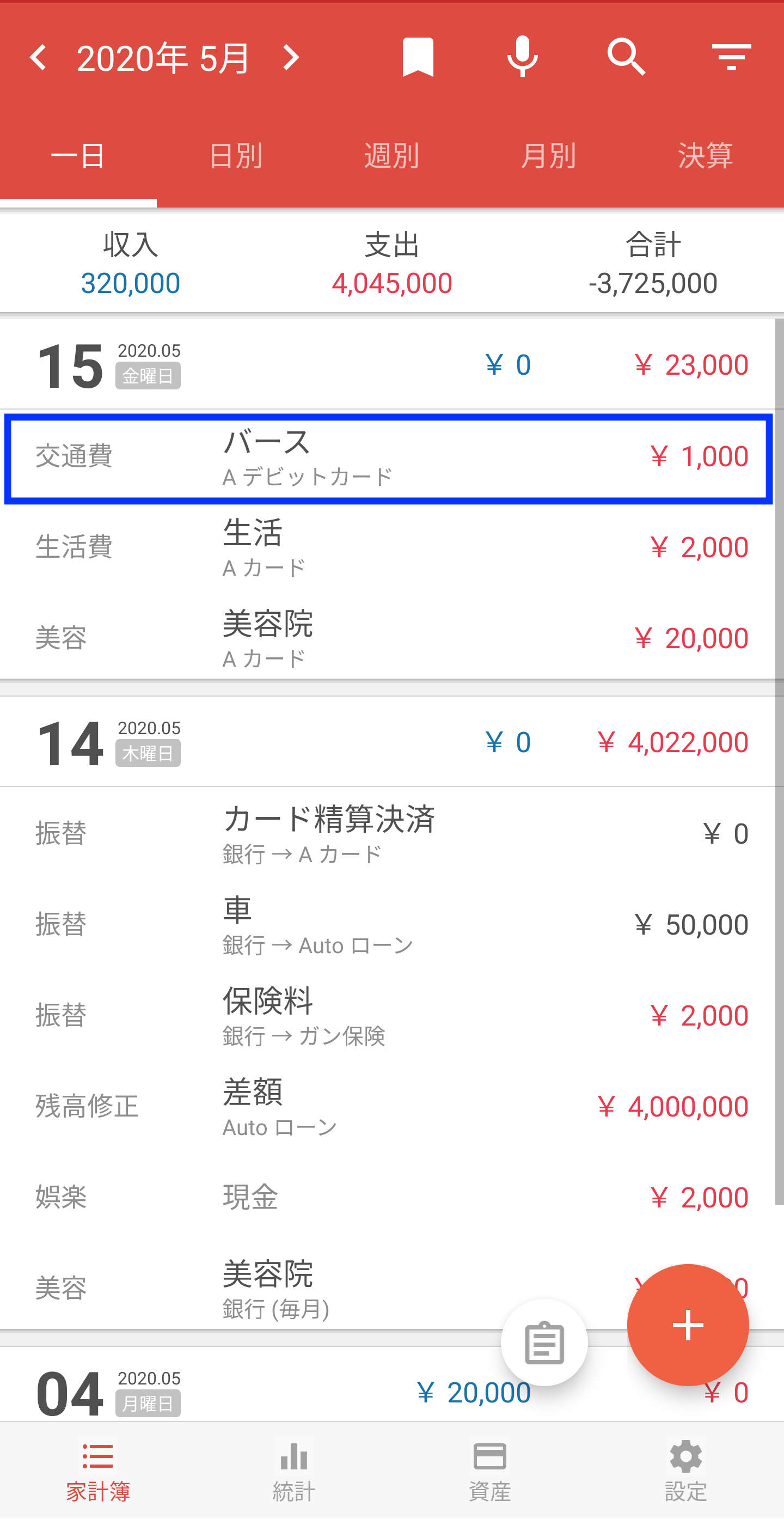Open the 美容院 ¥20,000 entry
784x1519 pixels.
389,638
